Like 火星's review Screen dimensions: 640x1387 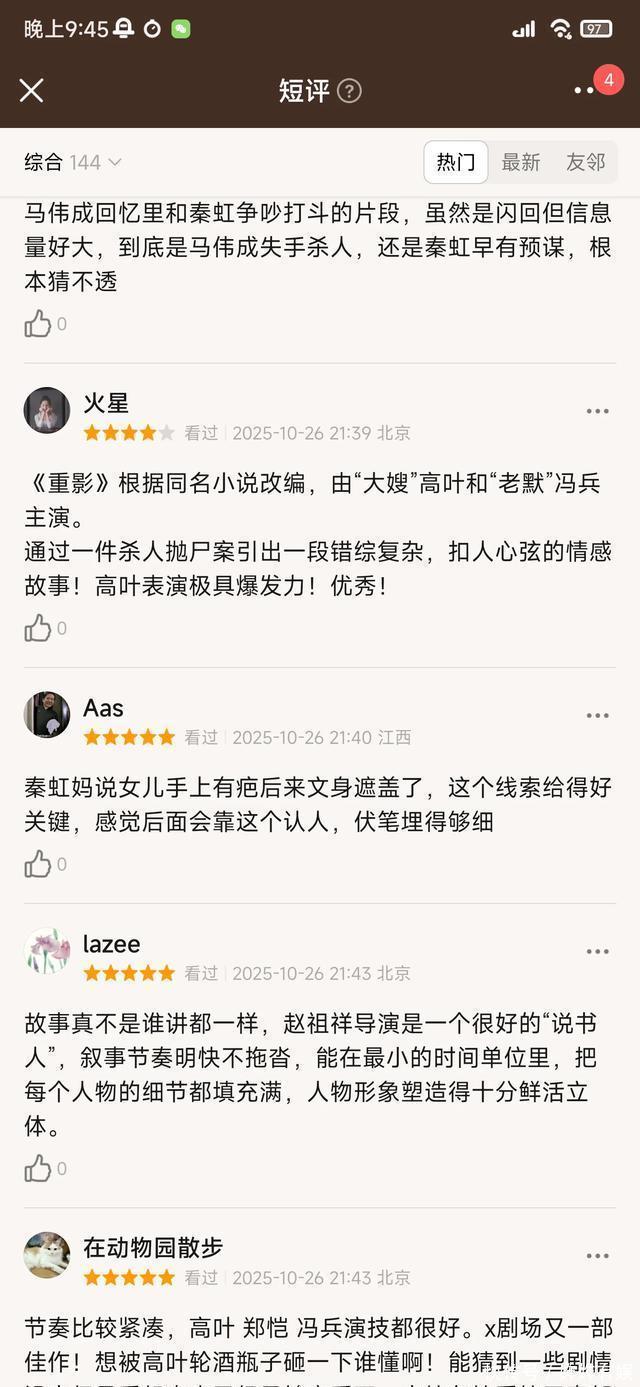coord(38,628)
